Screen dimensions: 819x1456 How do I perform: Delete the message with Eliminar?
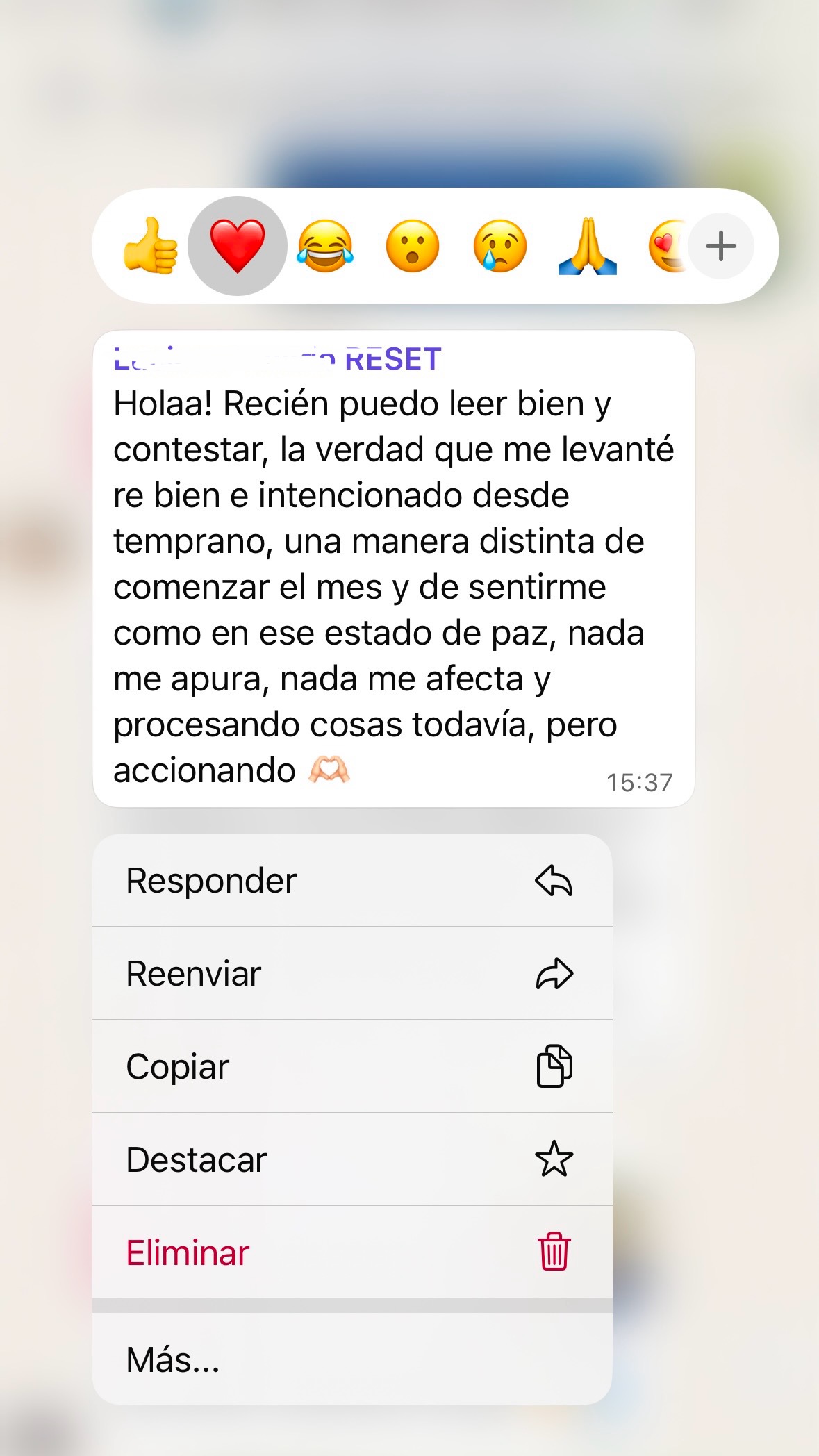point(351,1252)
